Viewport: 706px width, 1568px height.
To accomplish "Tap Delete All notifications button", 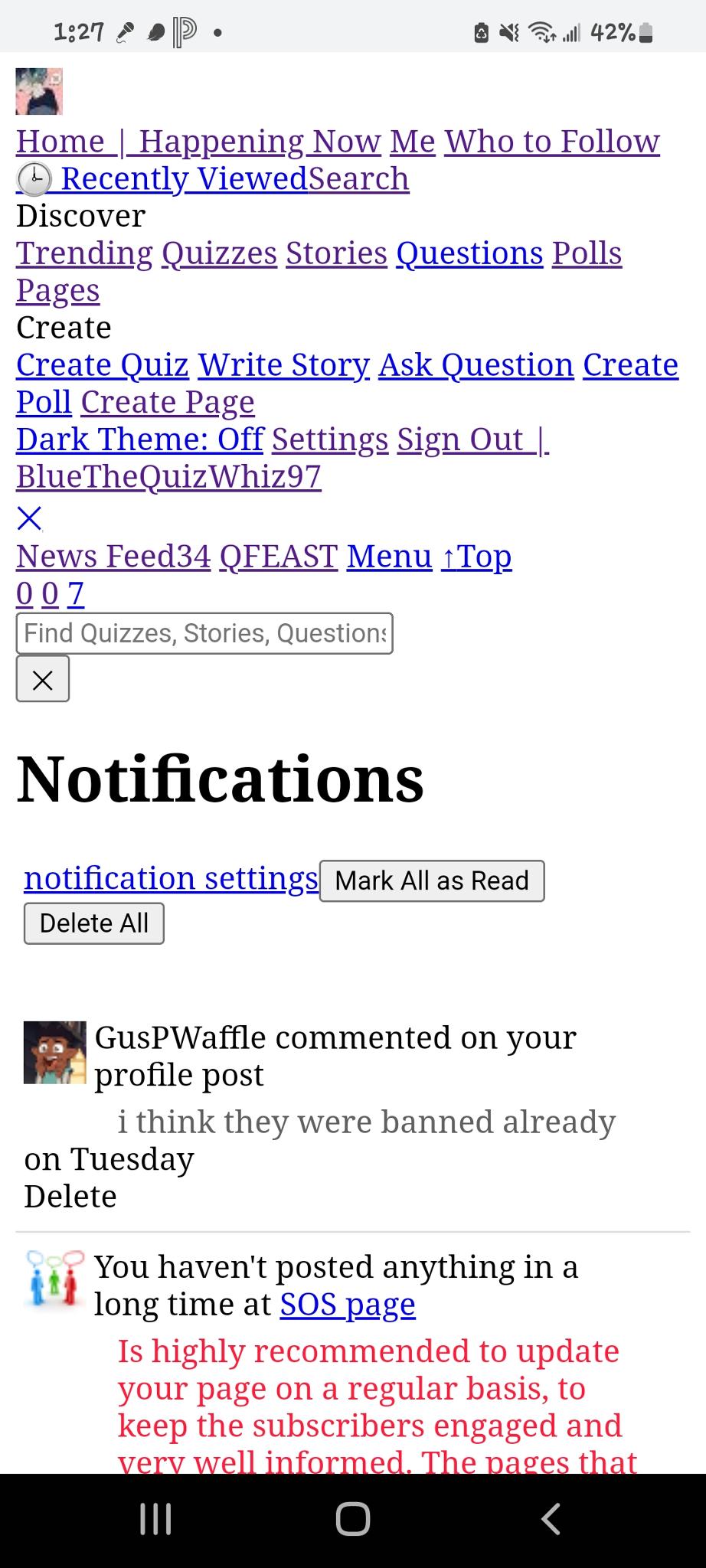I will [93, 923].
